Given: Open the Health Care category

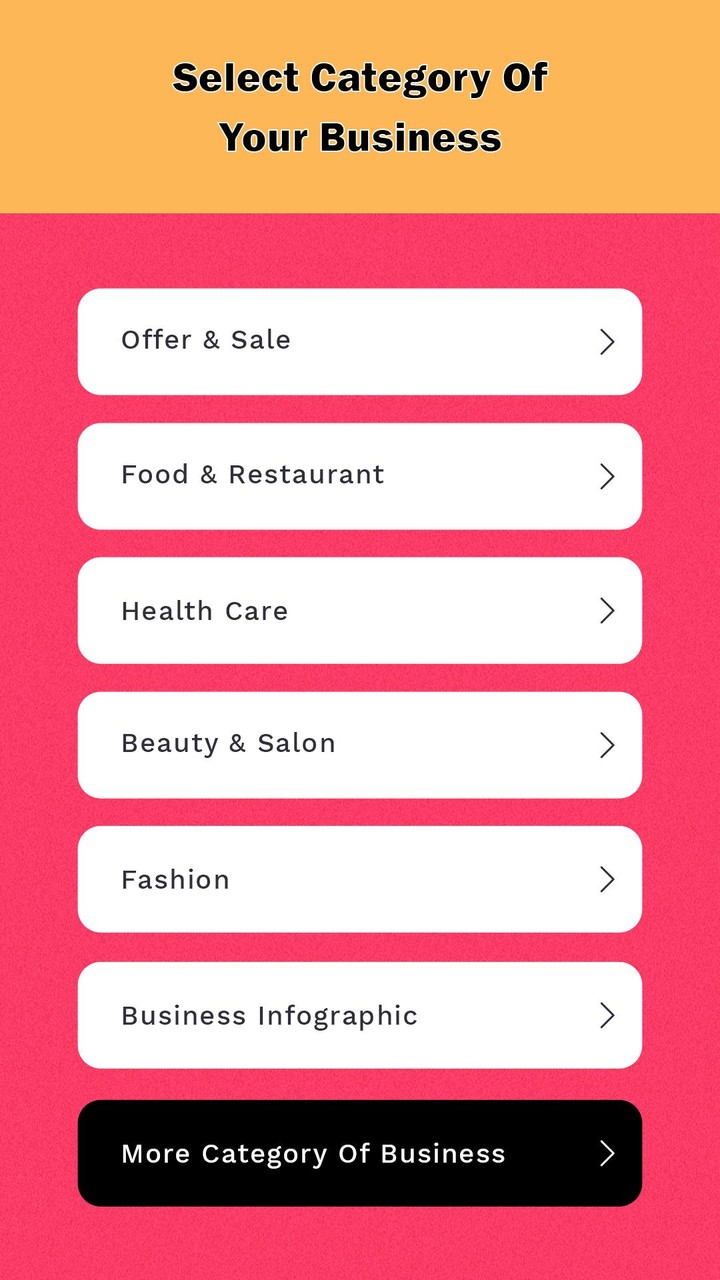Looking at the screenshot, I should tap(360, 611).
